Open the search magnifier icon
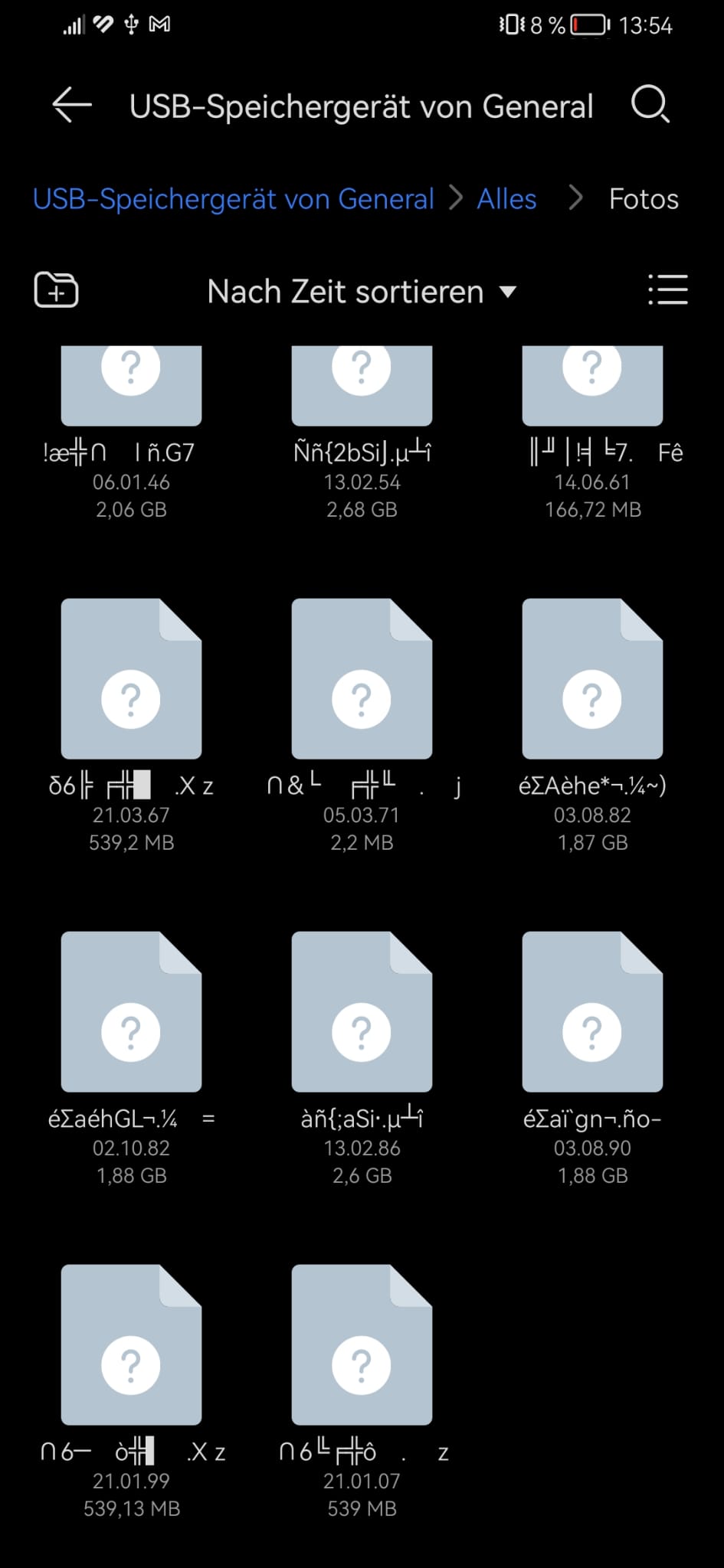The image size is (724, 1568). click(650, 105)
